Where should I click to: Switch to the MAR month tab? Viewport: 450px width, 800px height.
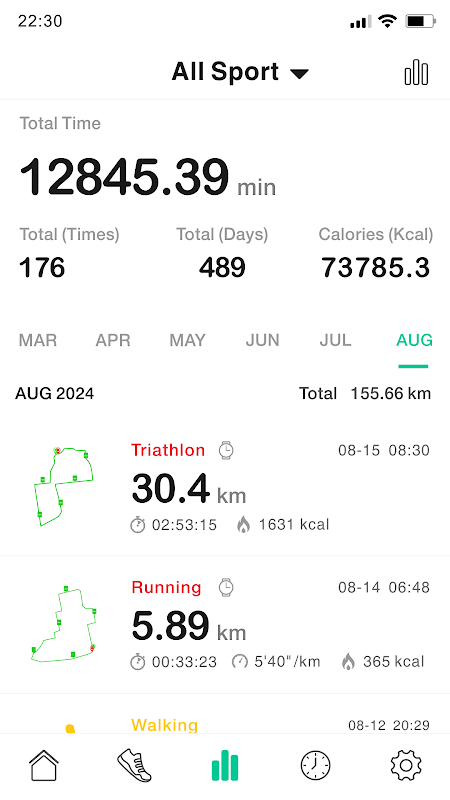tap(38, 340)
